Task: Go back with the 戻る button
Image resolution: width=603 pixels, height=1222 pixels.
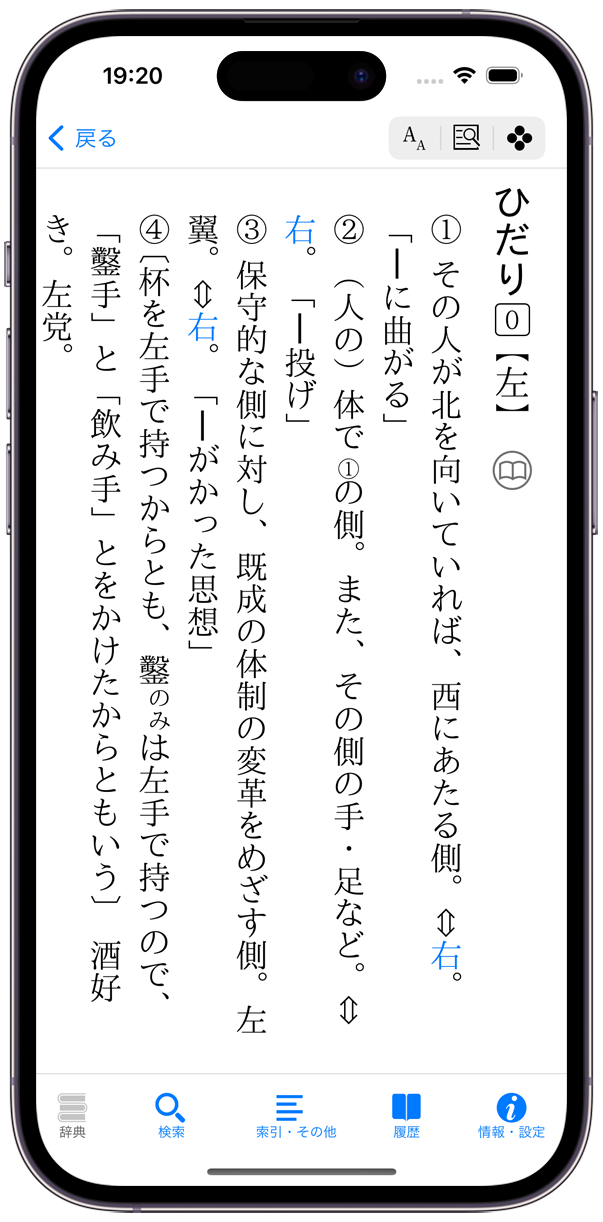Action: coord(82,138)
